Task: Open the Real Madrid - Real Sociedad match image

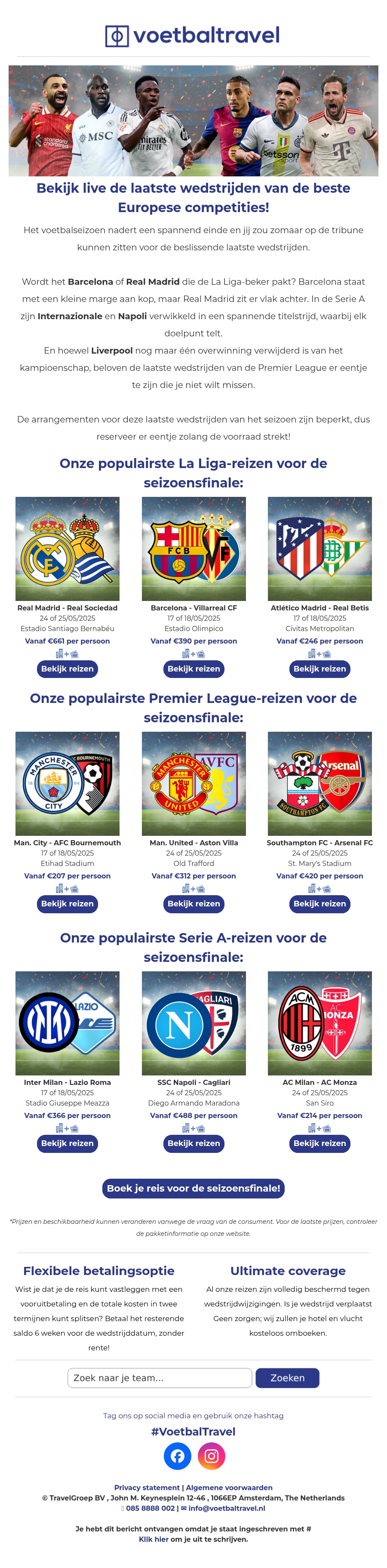Action: pos(67,548)
